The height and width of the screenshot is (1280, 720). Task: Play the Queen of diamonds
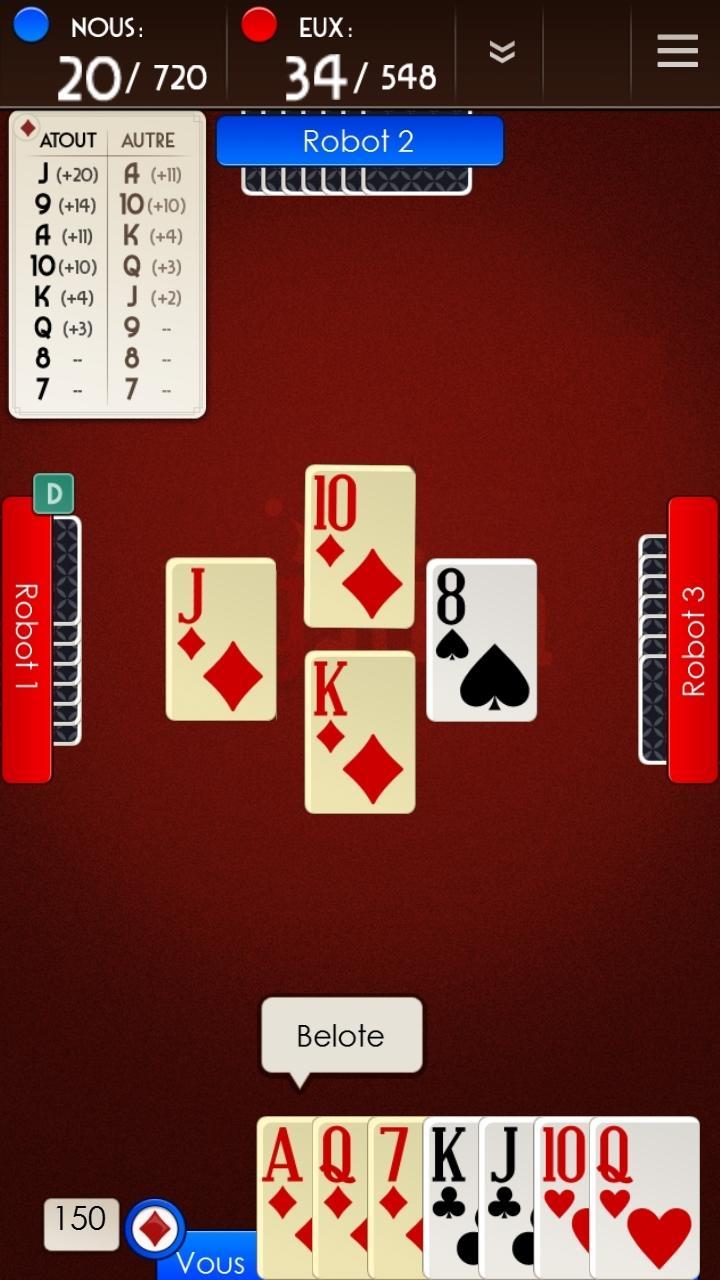pyautogui.click(x=339, y=1190)
